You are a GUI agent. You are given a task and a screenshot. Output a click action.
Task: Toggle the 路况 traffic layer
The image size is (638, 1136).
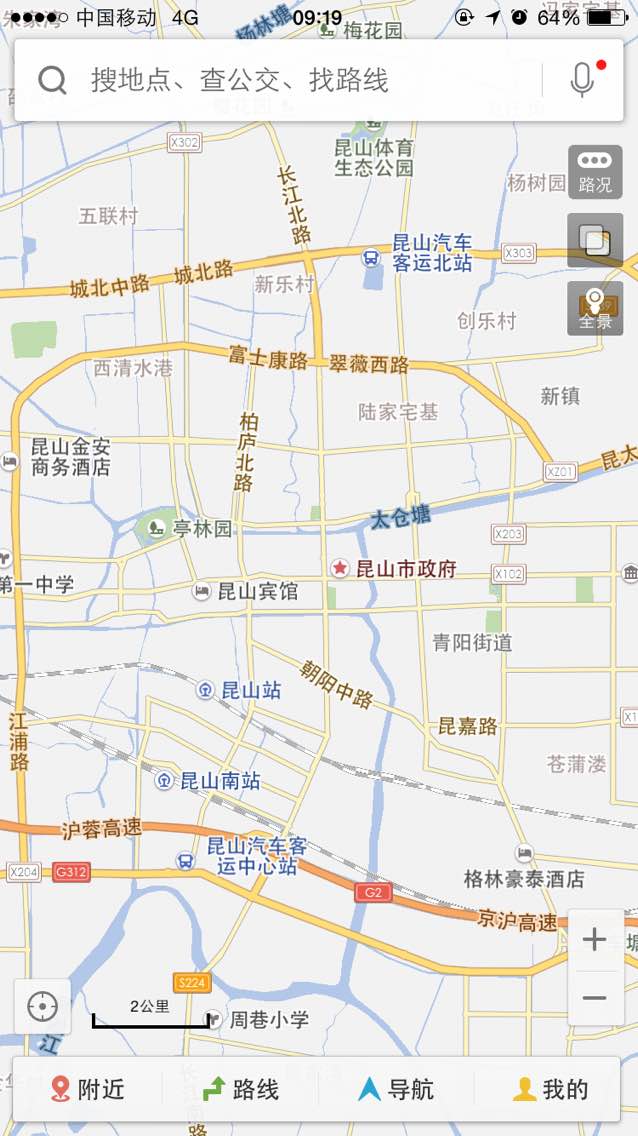595,172
